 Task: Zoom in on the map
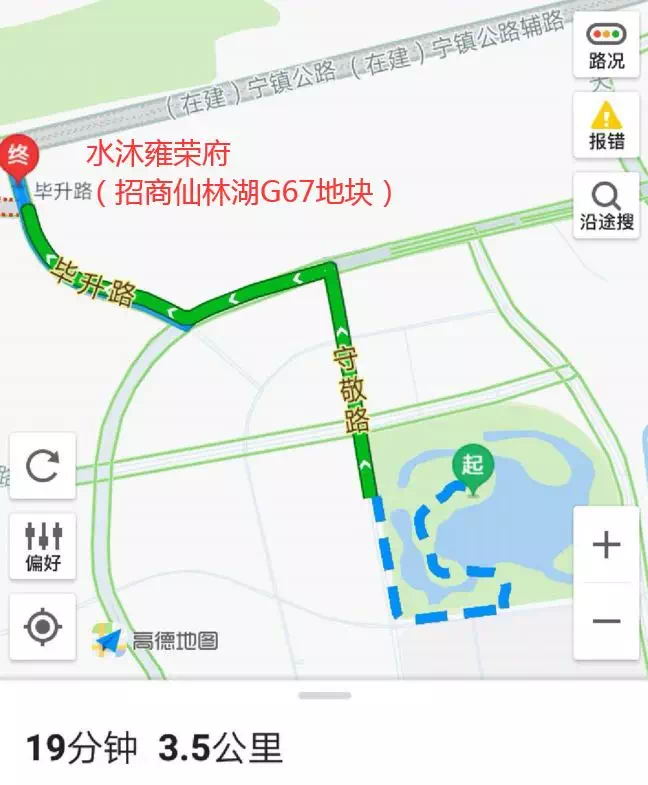606,545
